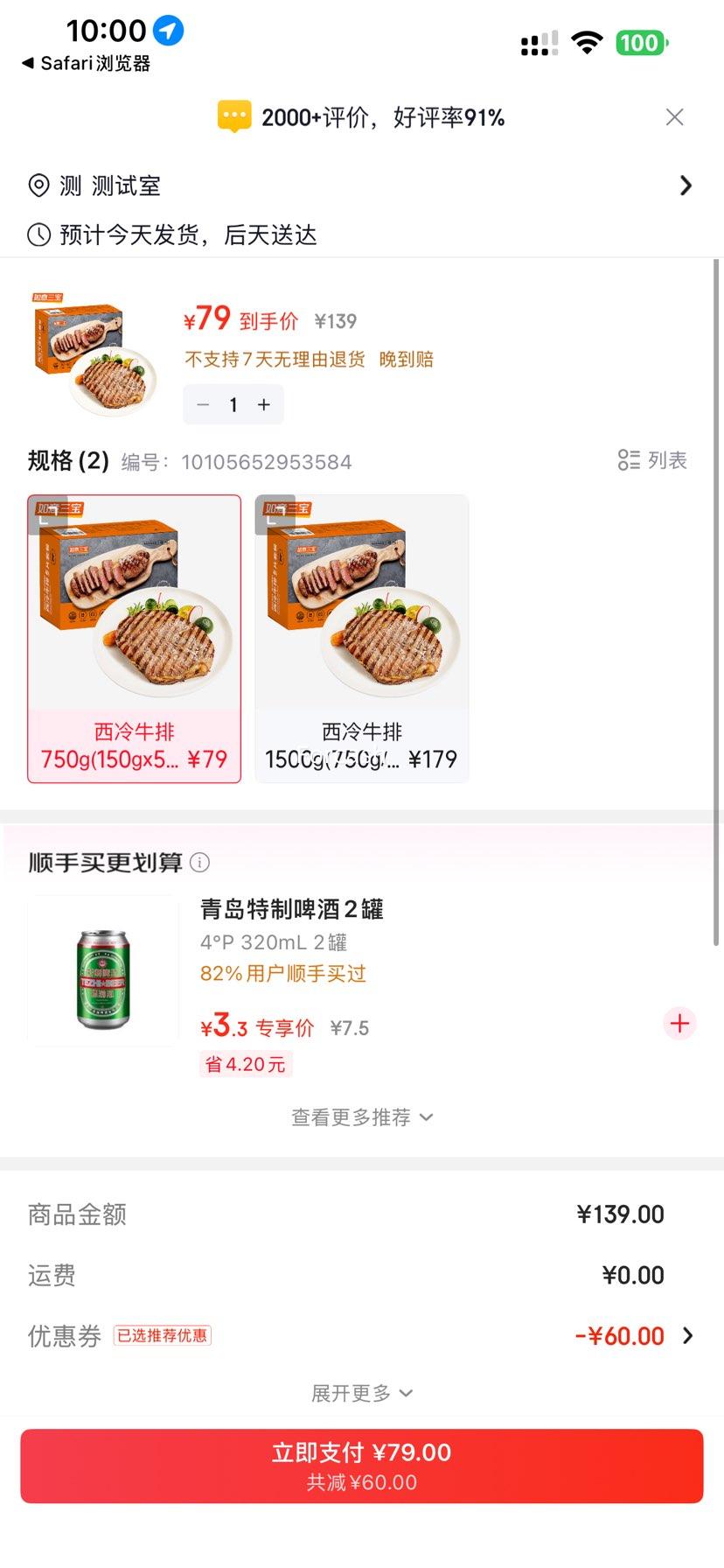
Task: Open the location icon next to 测 测试室
Action: tap(38, 185)
